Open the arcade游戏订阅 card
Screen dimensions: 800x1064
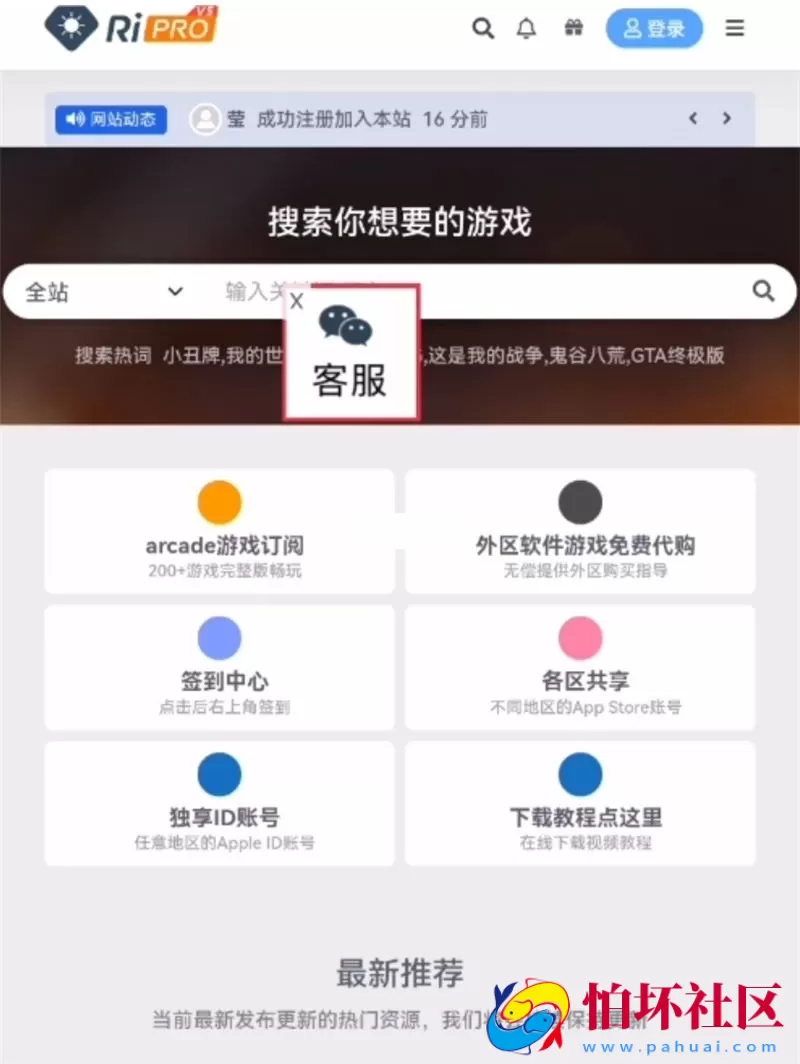pyautogui.click(x=220, y=532)
